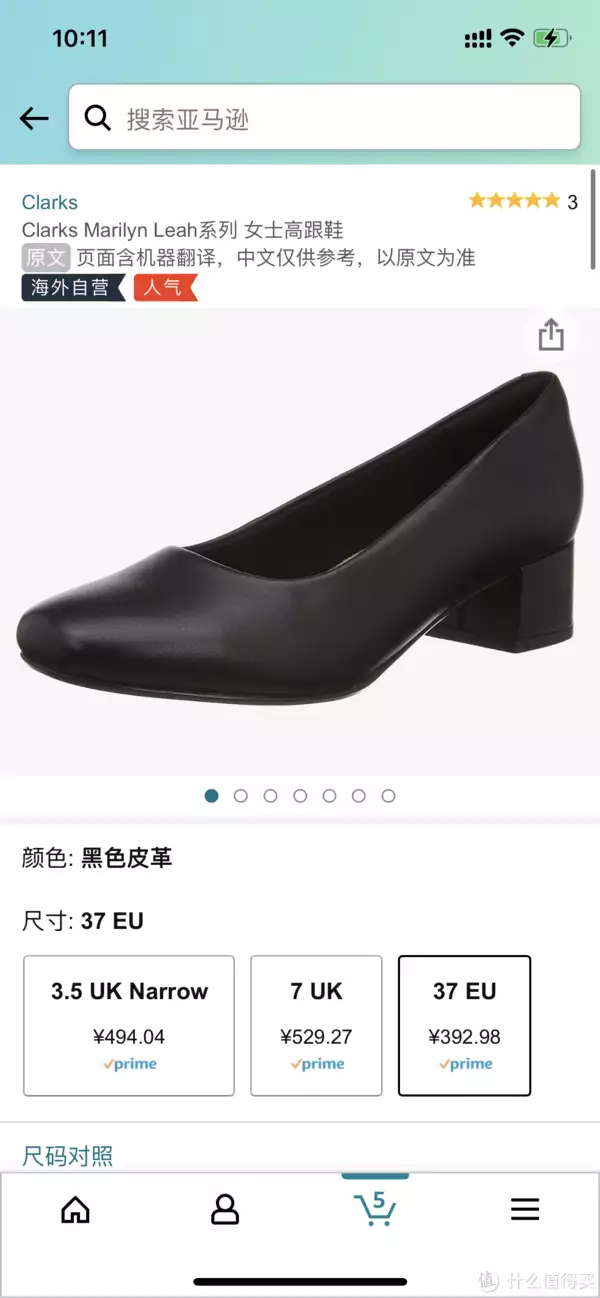Select the 3.5 UK Narrow size
Screen dimensions: 600x1298
[129, 1025]
